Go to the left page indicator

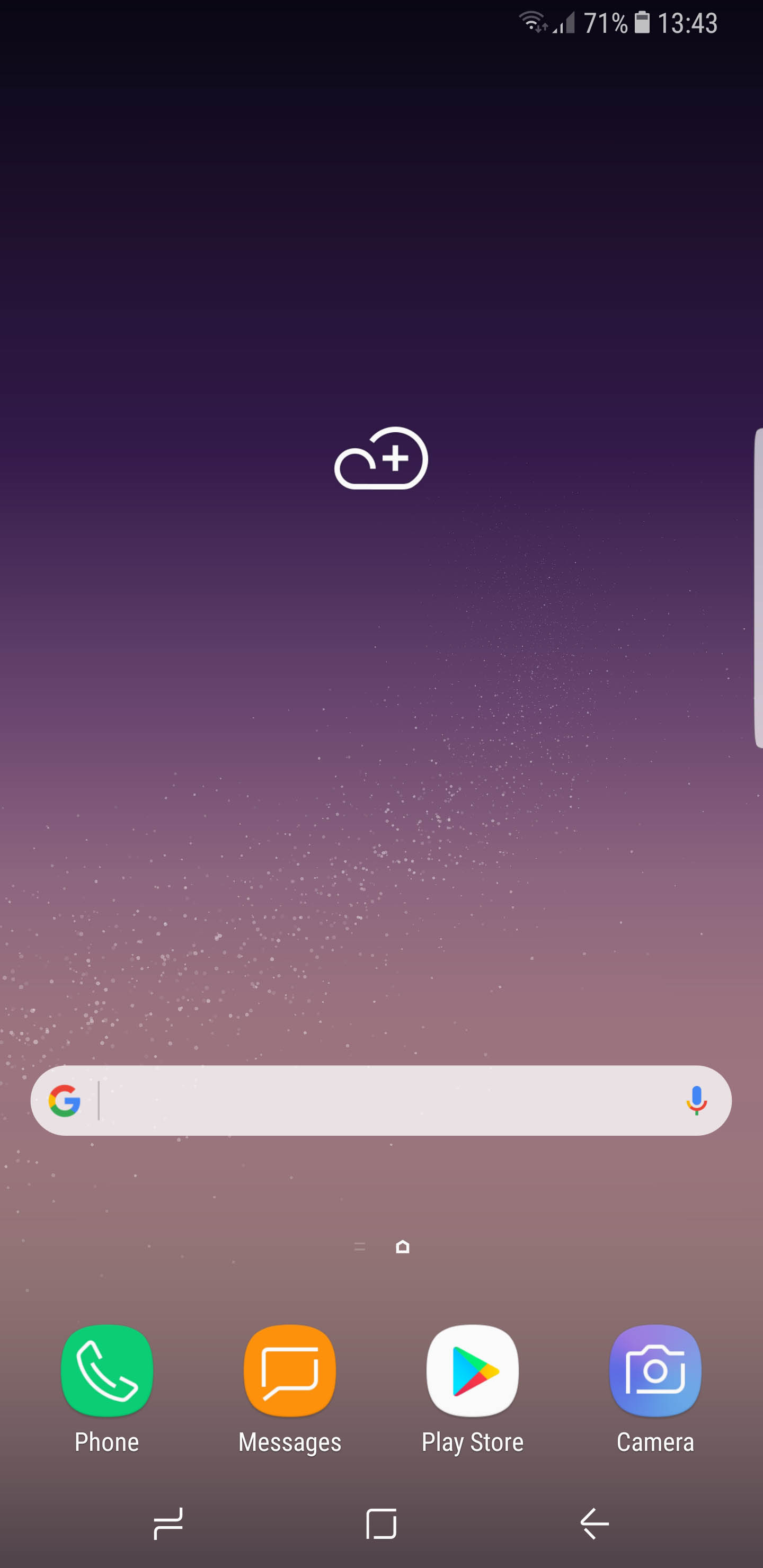(x=360, y=1246)
